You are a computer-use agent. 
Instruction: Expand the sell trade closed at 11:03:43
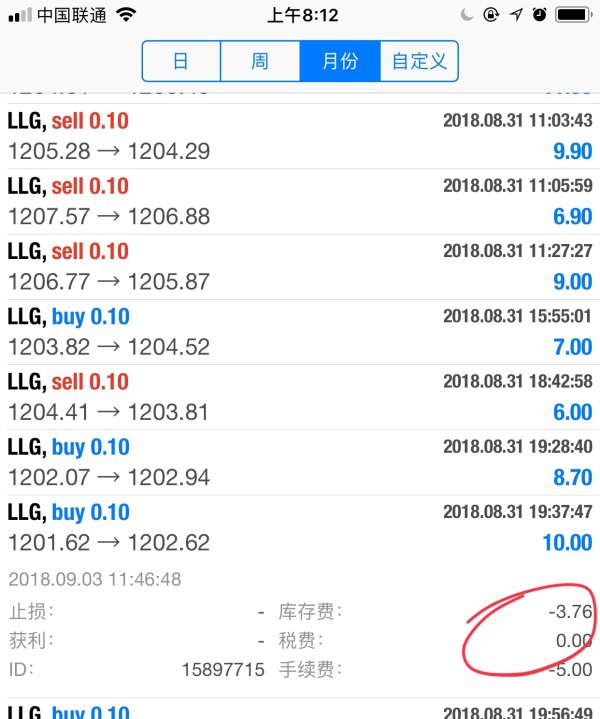[x=300, y=137]
